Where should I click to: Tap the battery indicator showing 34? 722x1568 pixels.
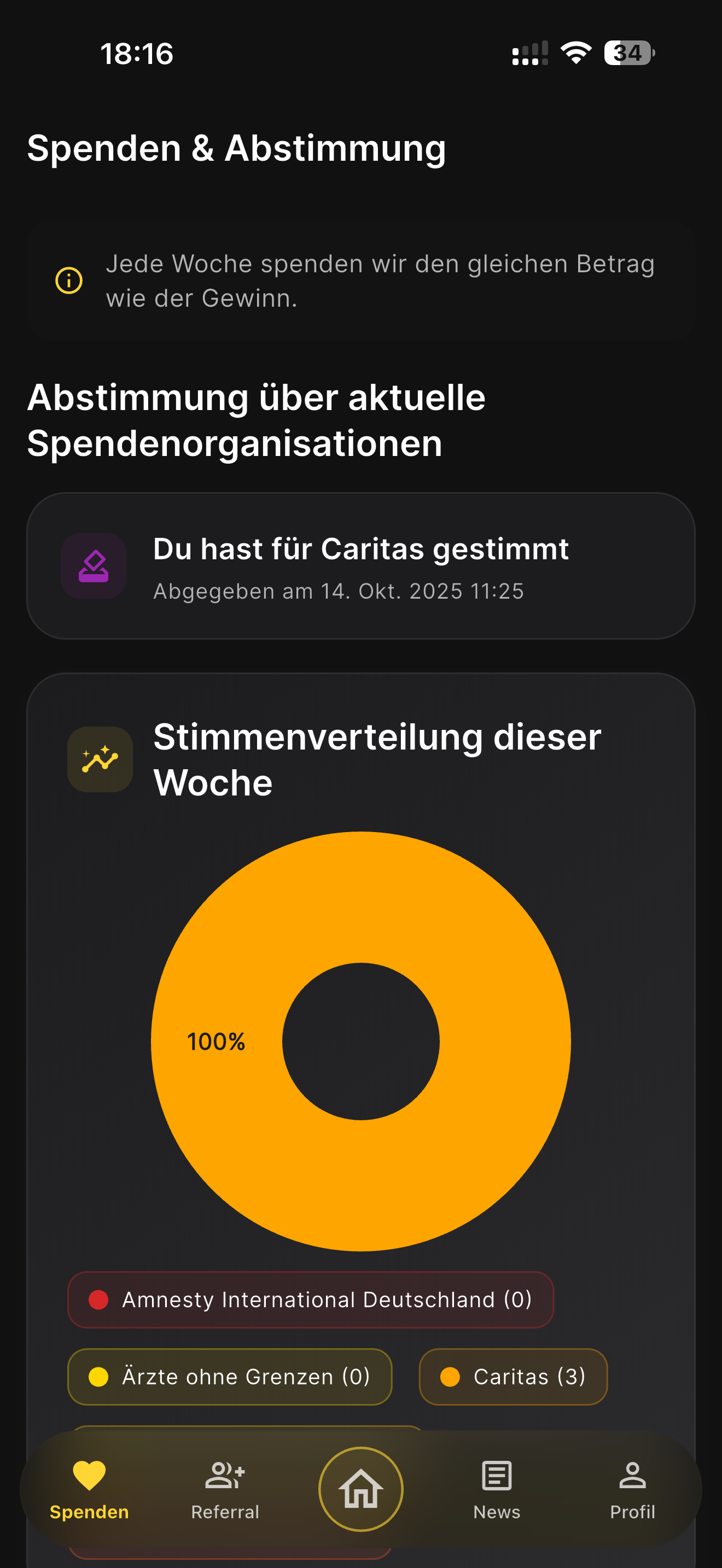(627, 54)
